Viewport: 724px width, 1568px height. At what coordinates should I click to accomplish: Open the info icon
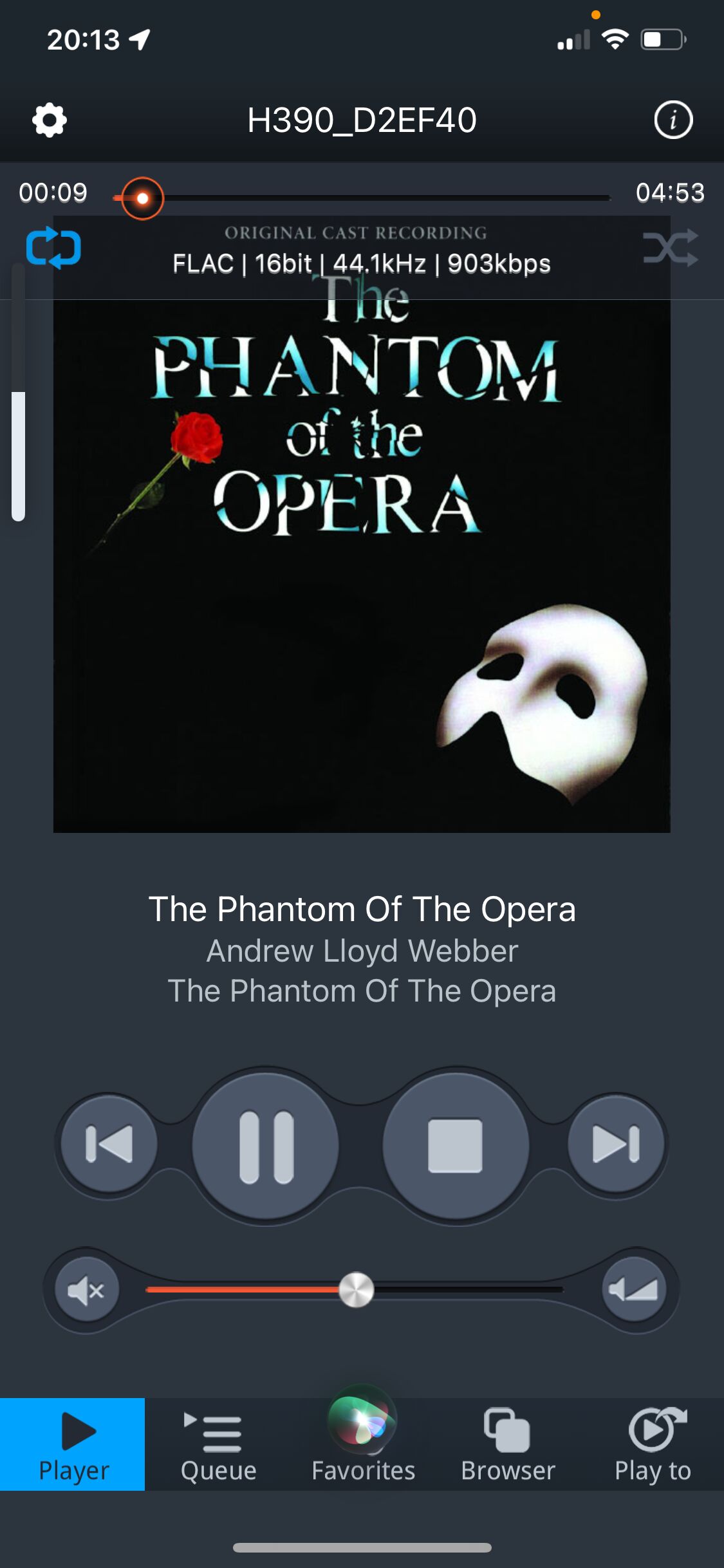click(x=673, y=120)
